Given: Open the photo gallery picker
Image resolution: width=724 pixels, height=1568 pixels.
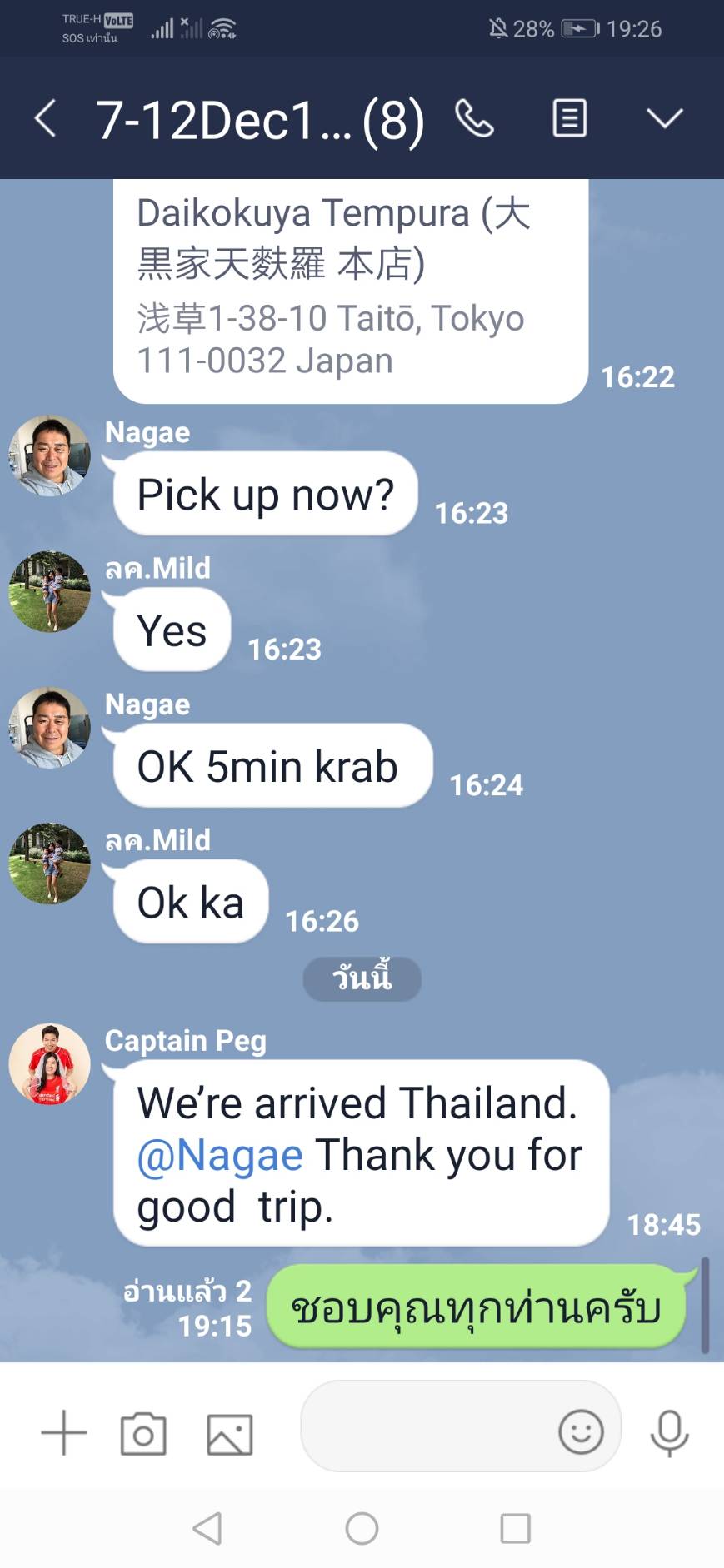Looking at the screenshot, I should [229, 1433].
